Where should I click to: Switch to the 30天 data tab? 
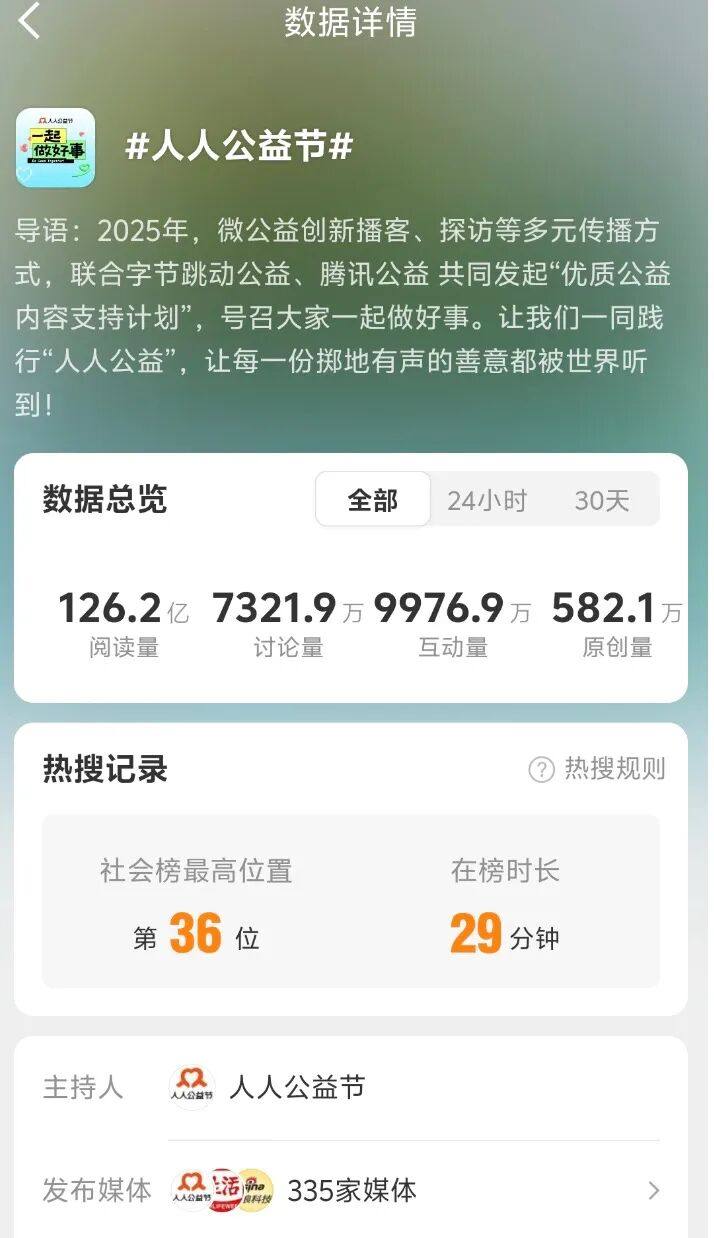coord(601,500)
